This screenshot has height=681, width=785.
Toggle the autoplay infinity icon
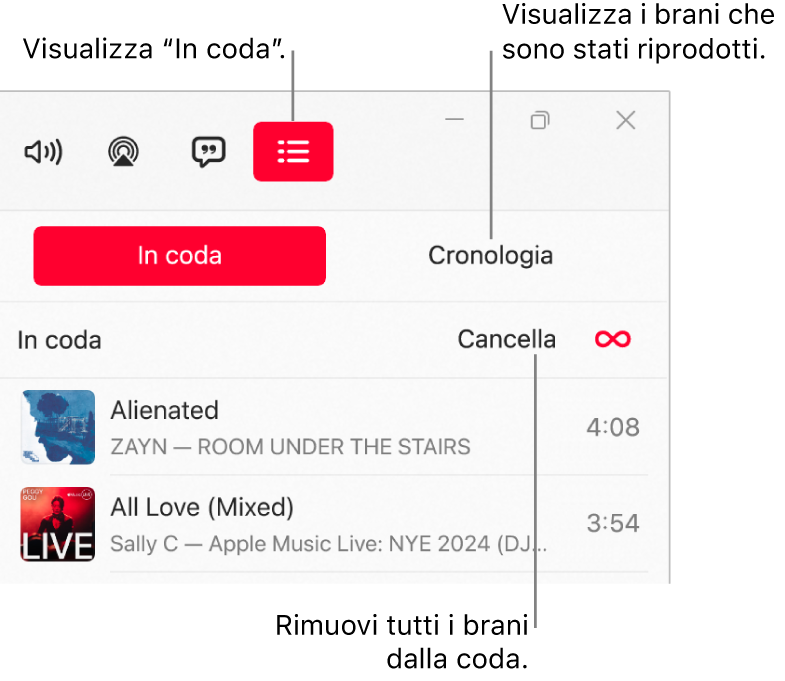click(x=613, y=340)
